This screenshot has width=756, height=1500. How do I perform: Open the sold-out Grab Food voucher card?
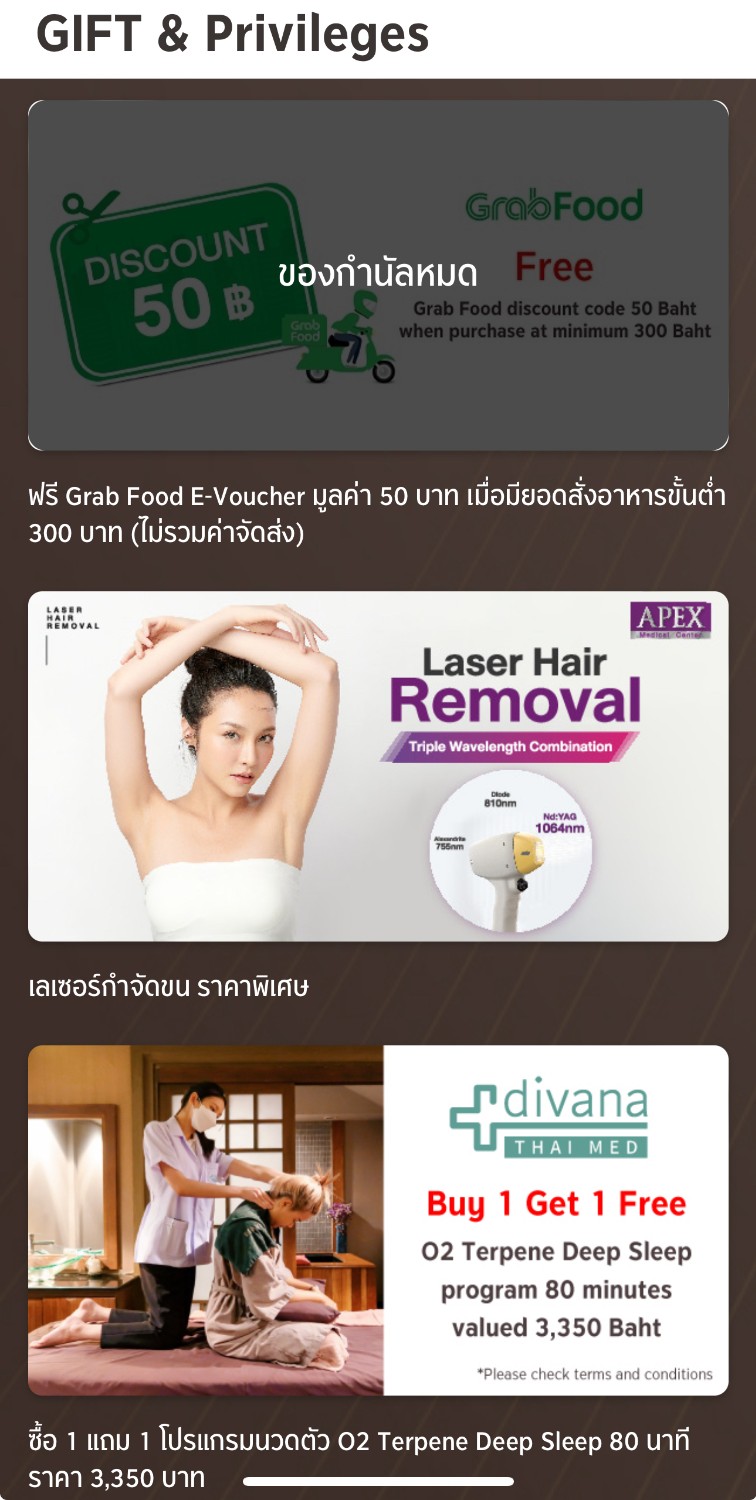pyautogui.click(x=378, y=275)
